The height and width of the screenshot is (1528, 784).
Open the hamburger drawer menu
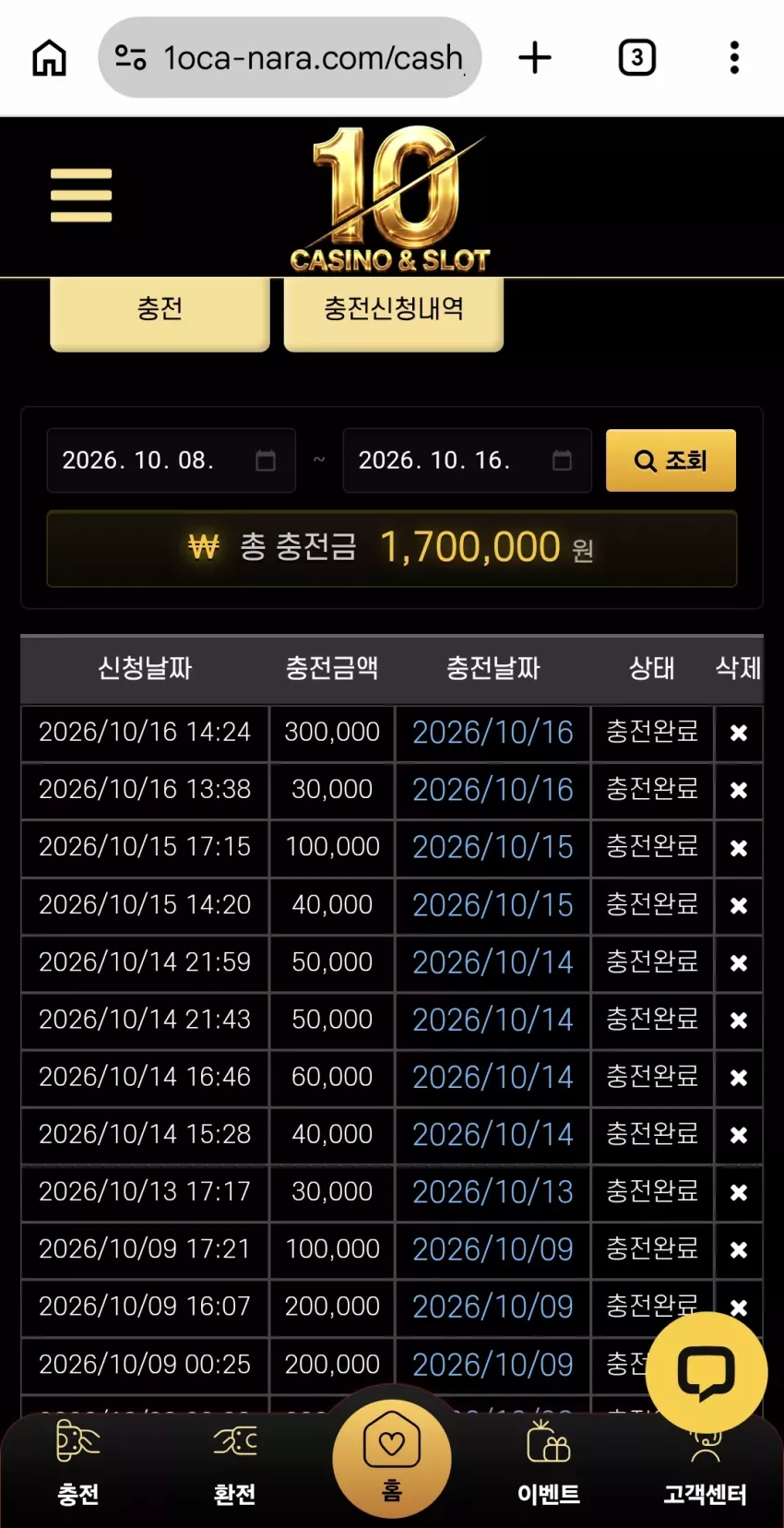pyautogui.click(x=81, y=196)
